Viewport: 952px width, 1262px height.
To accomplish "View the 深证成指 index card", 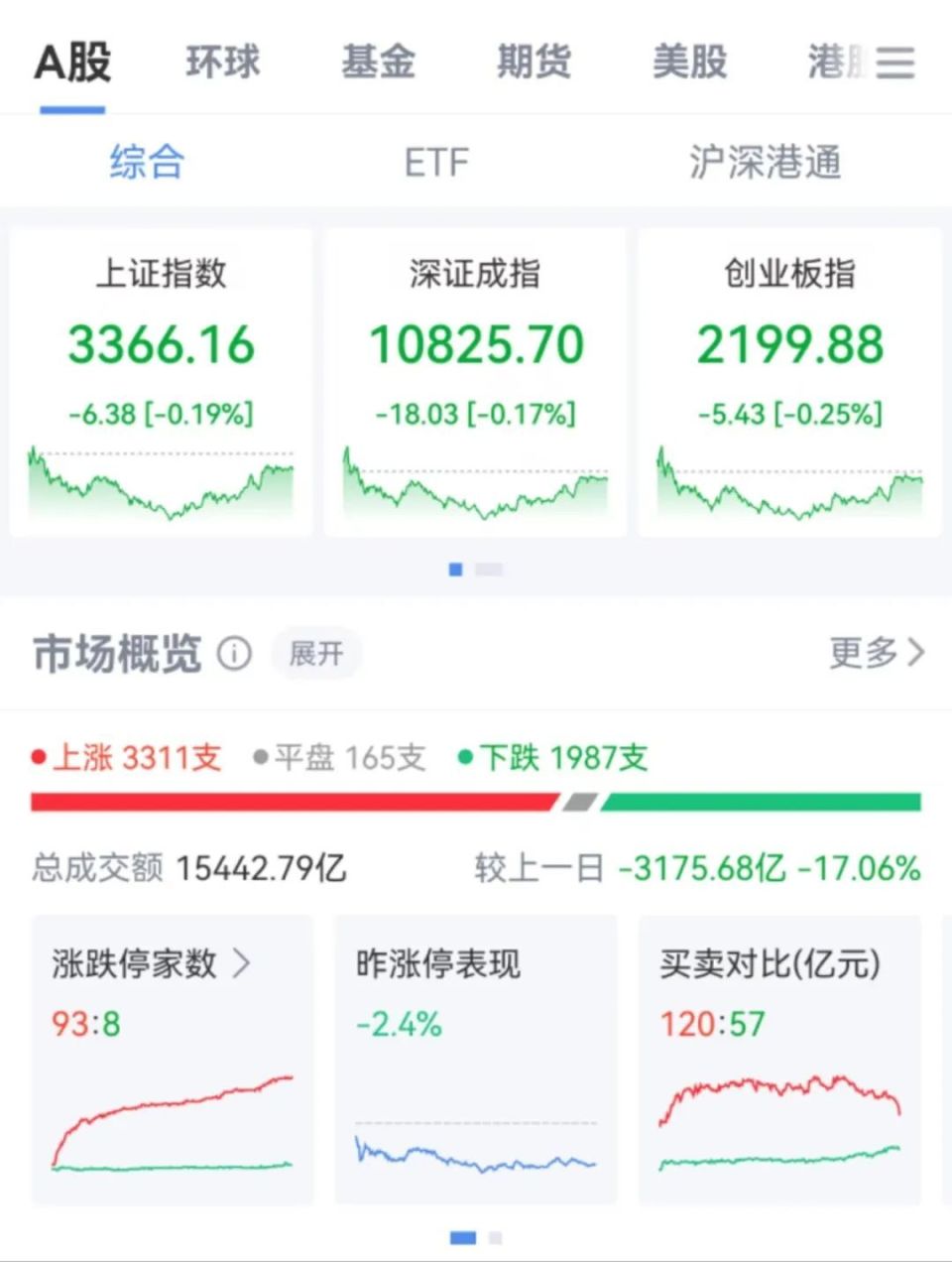I will 475,382.
